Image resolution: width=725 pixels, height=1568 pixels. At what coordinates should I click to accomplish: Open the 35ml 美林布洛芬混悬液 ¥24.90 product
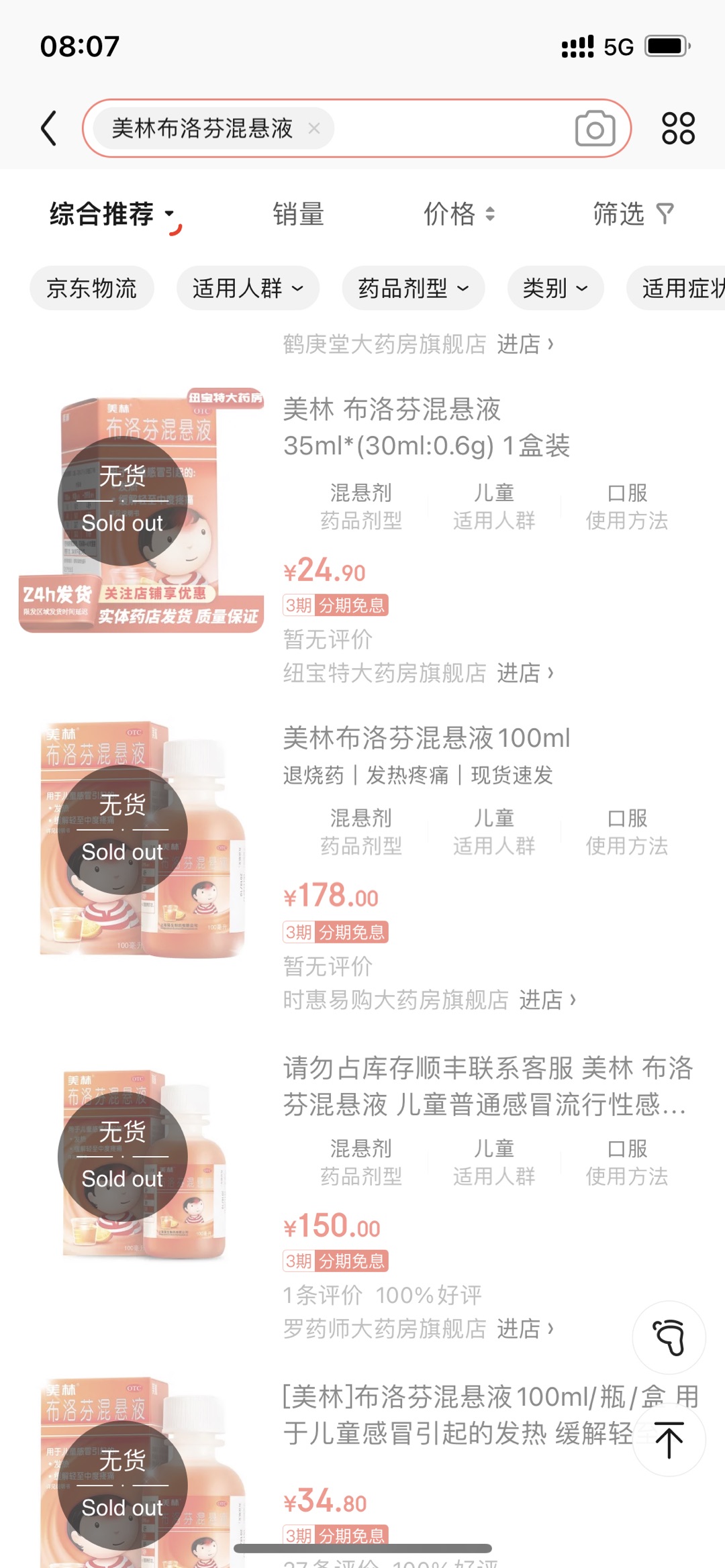[x=426, y=427]
